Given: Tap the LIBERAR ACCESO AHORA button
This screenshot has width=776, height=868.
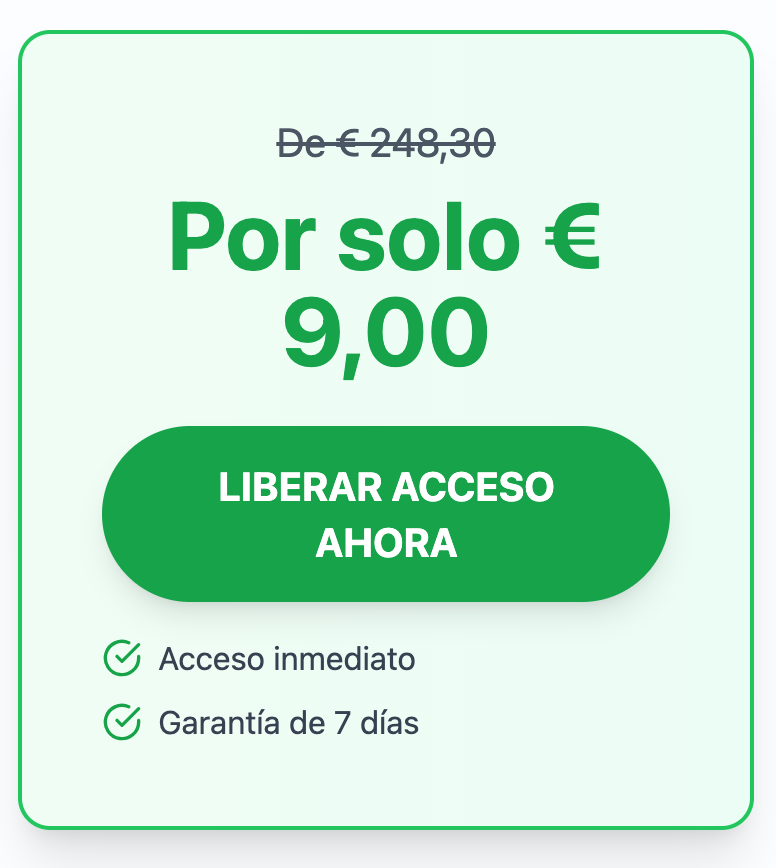Looking at the screenshot, I should (x=386, y=514).
